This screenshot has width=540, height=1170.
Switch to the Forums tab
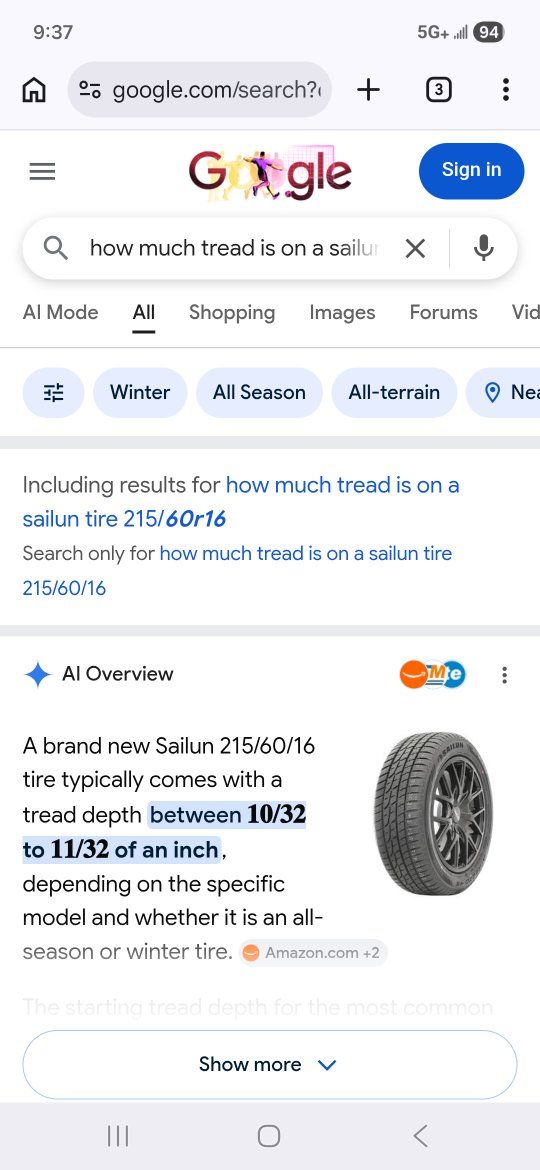[443, 312]
